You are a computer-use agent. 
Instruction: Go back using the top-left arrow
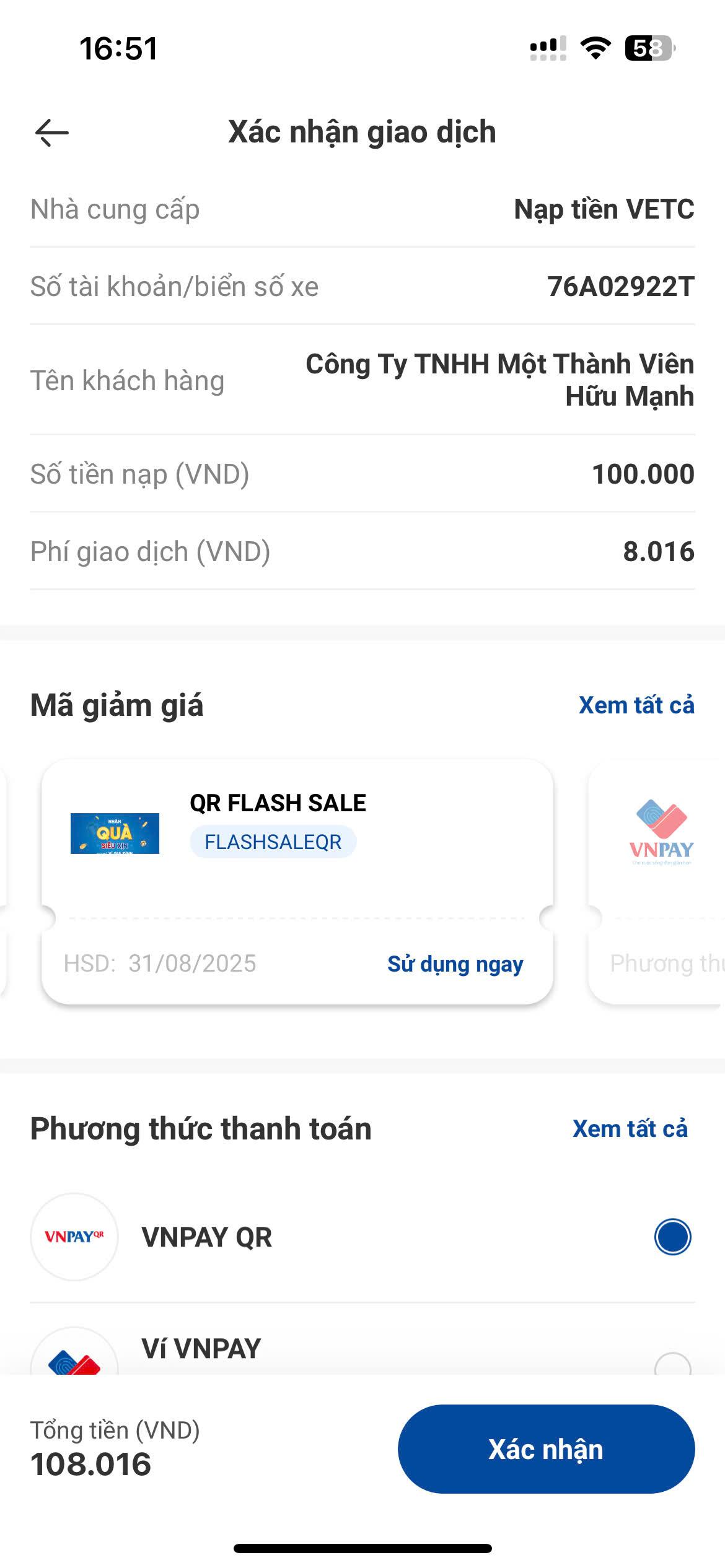pyautogui.click(x=52, y=133)
